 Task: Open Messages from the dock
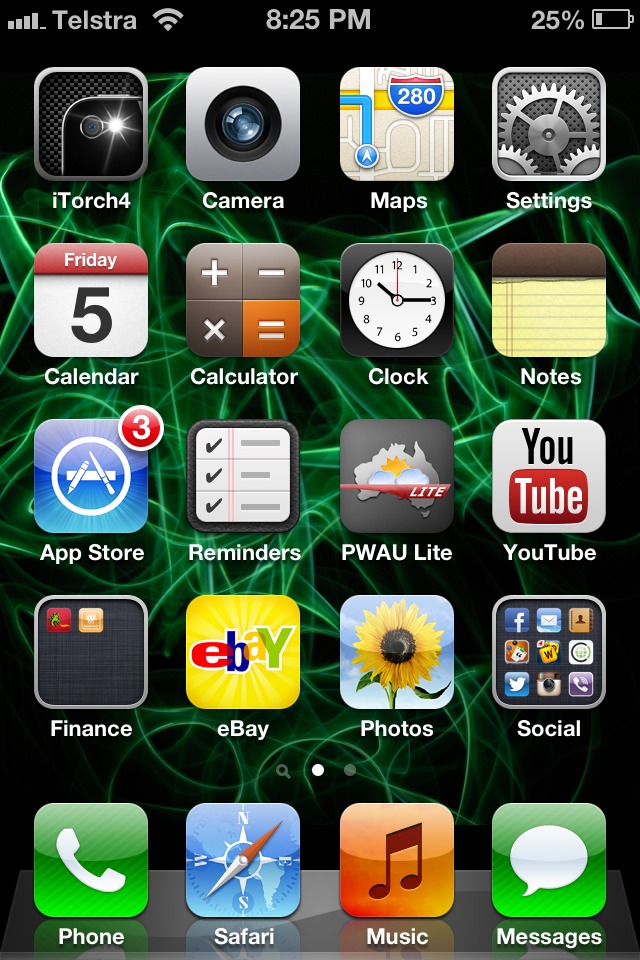[549, 860]
